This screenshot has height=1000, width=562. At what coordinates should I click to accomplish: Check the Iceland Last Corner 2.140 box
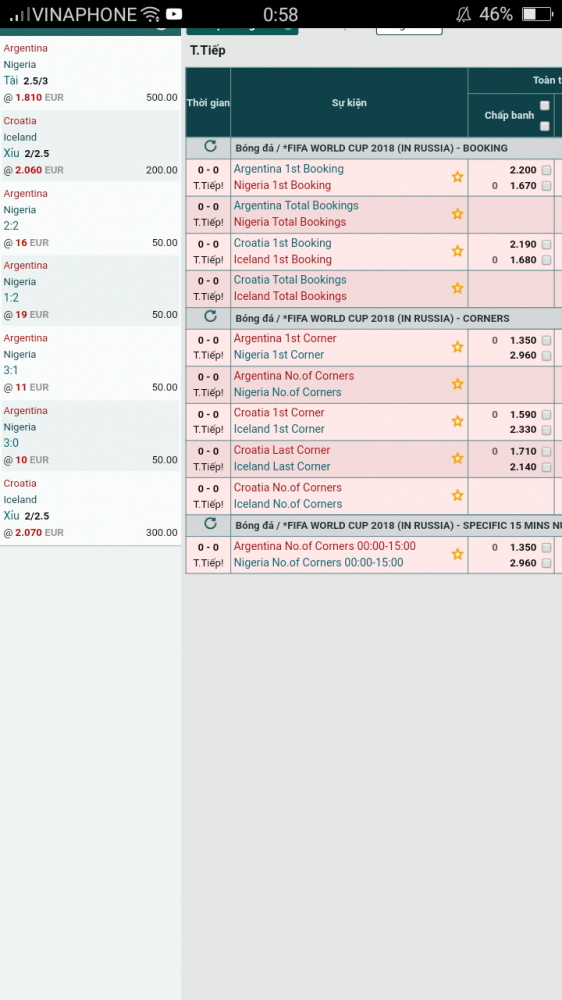[547, 467]
